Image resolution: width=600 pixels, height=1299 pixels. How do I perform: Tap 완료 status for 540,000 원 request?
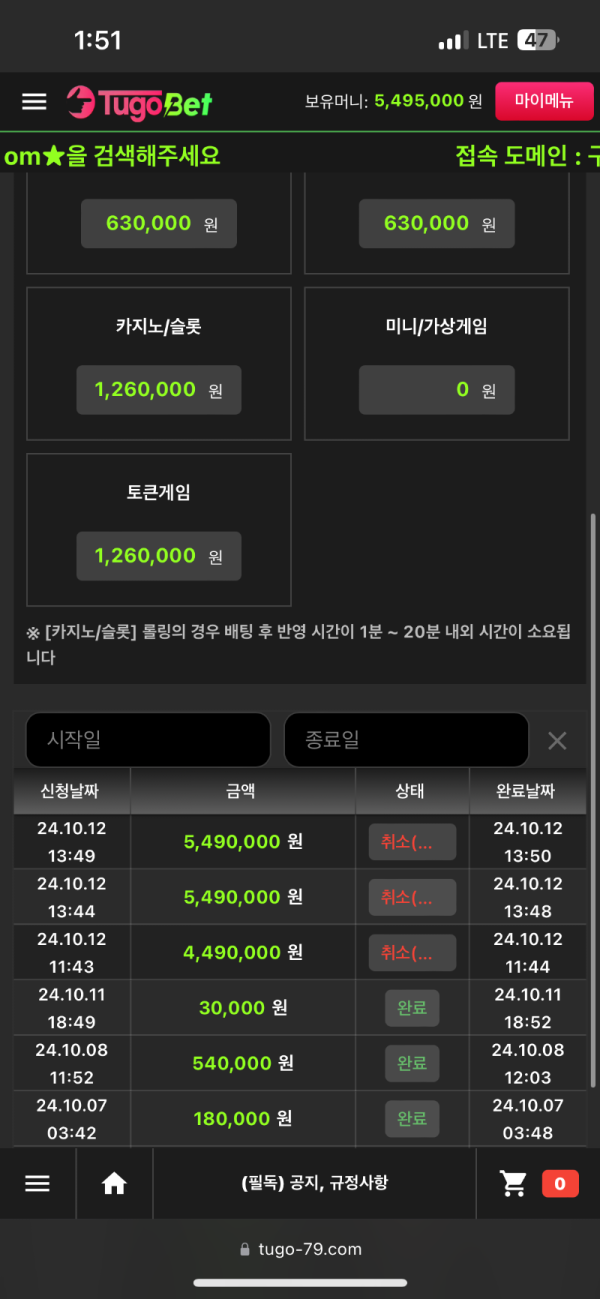(412, 1063)
